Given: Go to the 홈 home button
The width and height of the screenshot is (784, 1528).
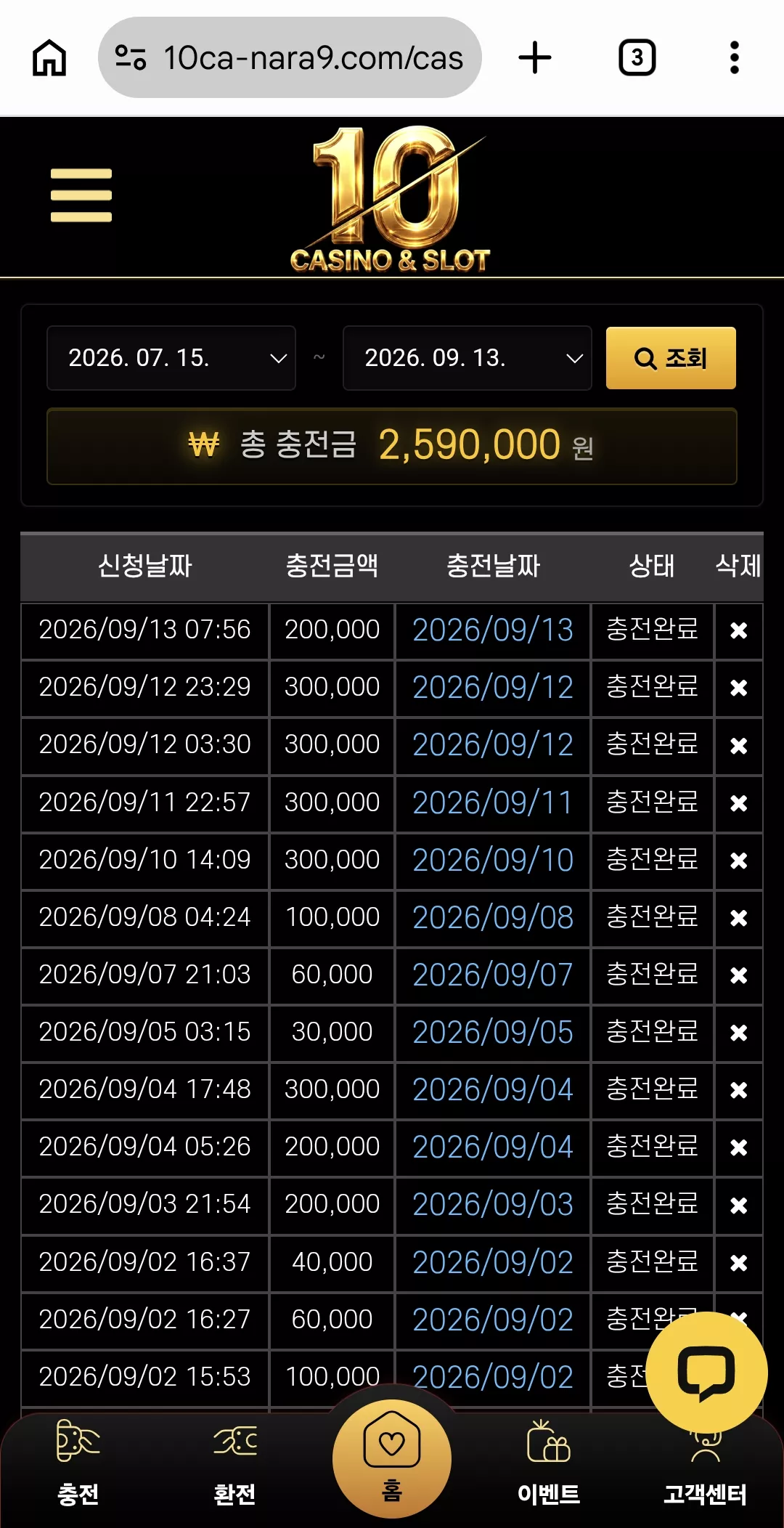Looking at the screenshot, I should pyautogui.click(x=392, y=1458).
